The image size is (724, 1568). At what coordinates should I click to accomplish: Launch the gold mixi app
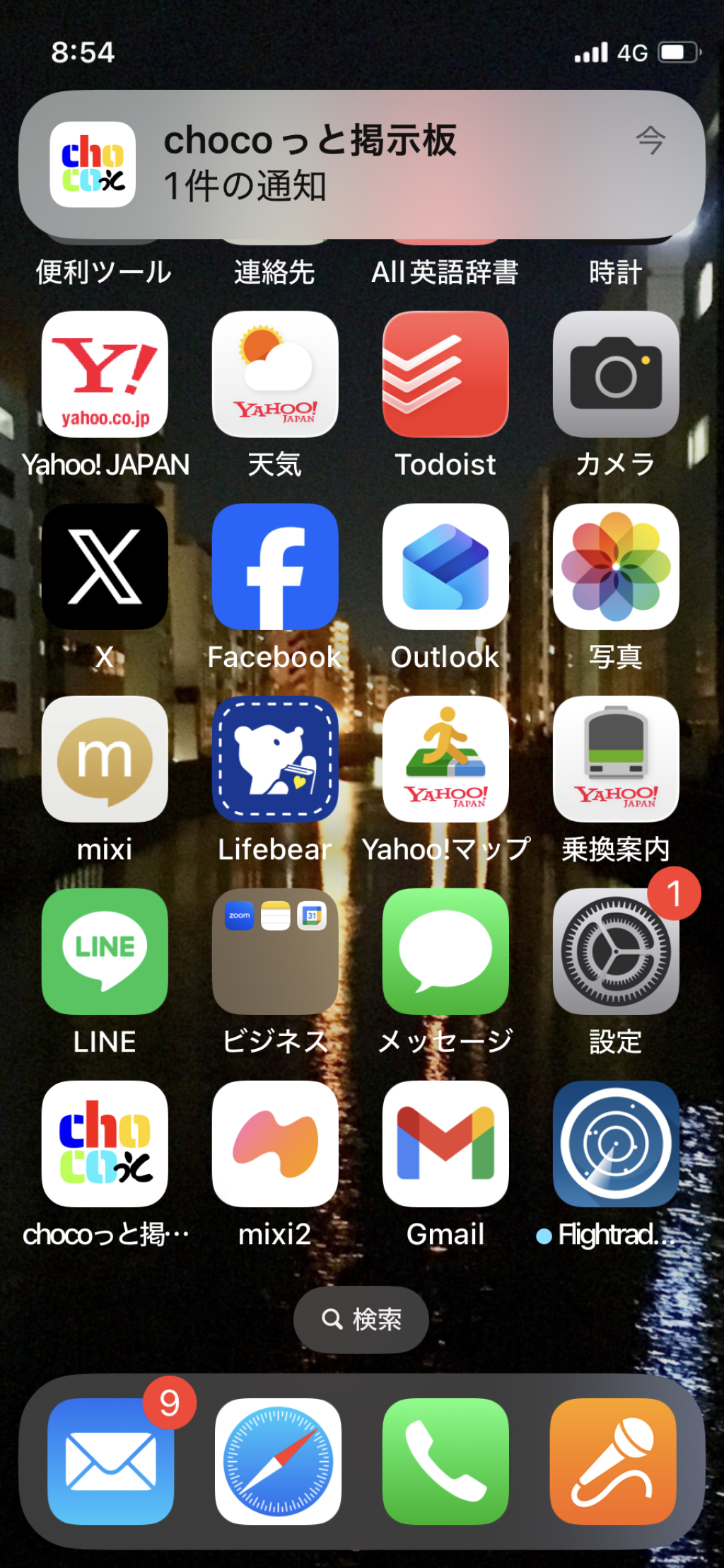click(x=105, y=759)
